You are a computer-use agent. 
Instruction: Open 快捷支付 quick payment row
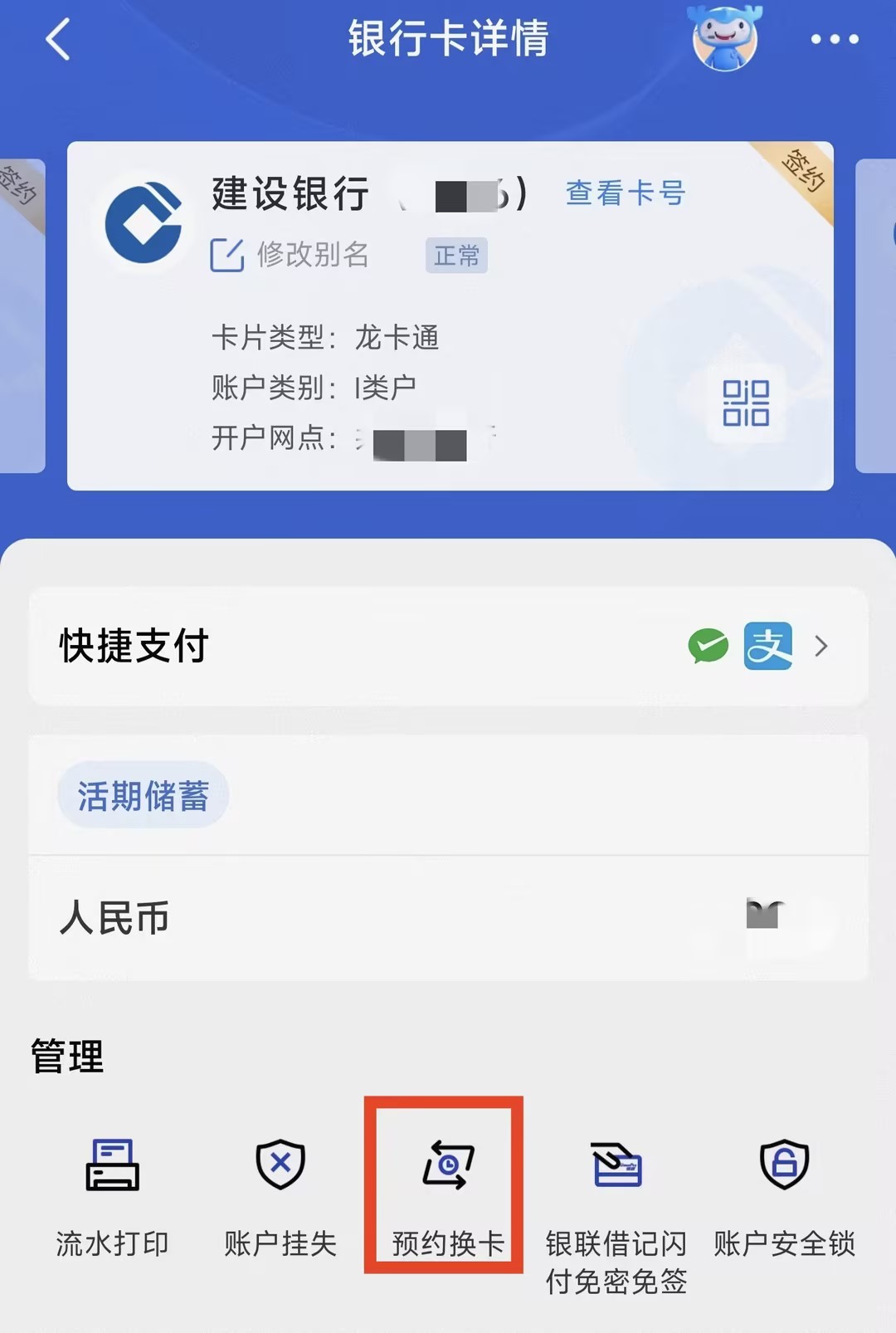[448, 646]
